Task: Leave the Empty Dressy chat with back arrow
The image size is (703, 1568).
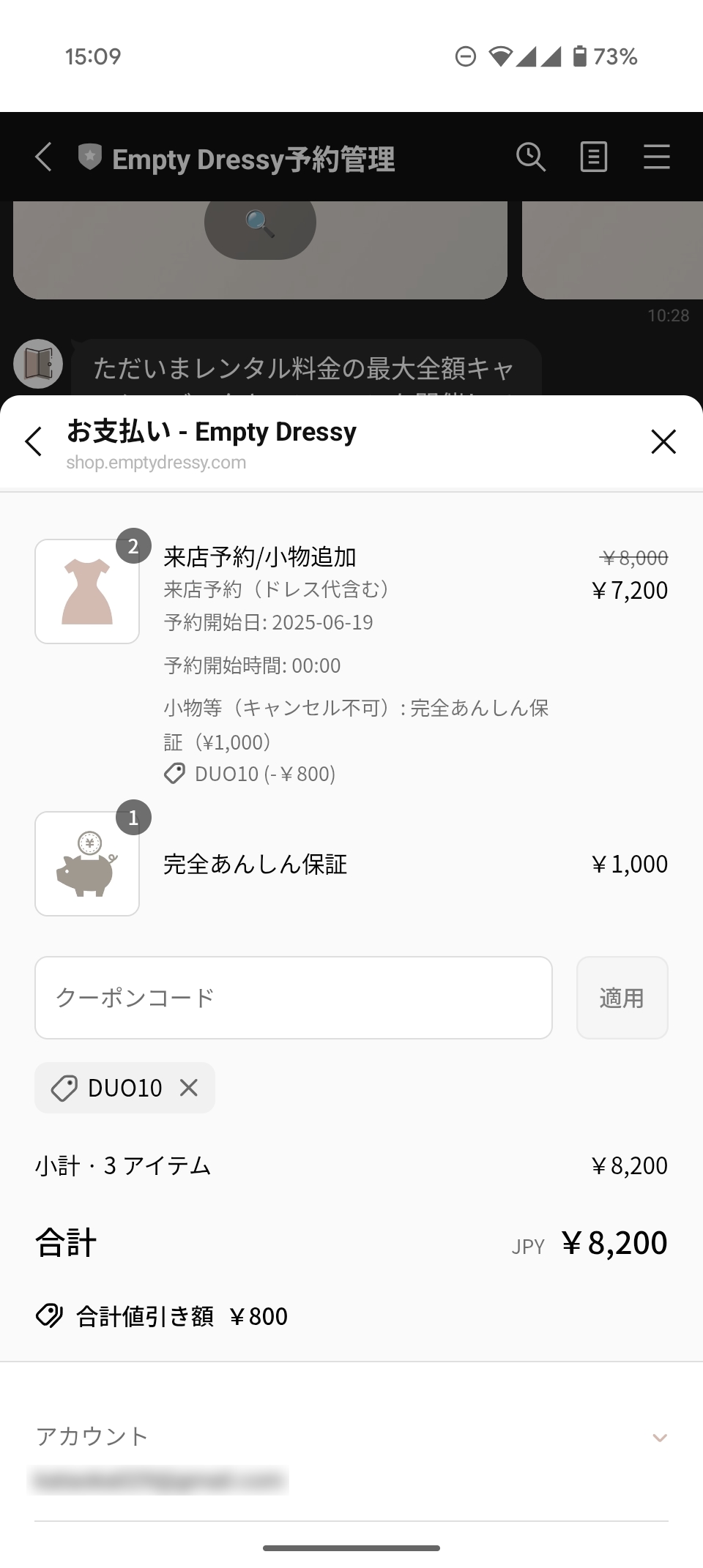Action: [44, 157]
